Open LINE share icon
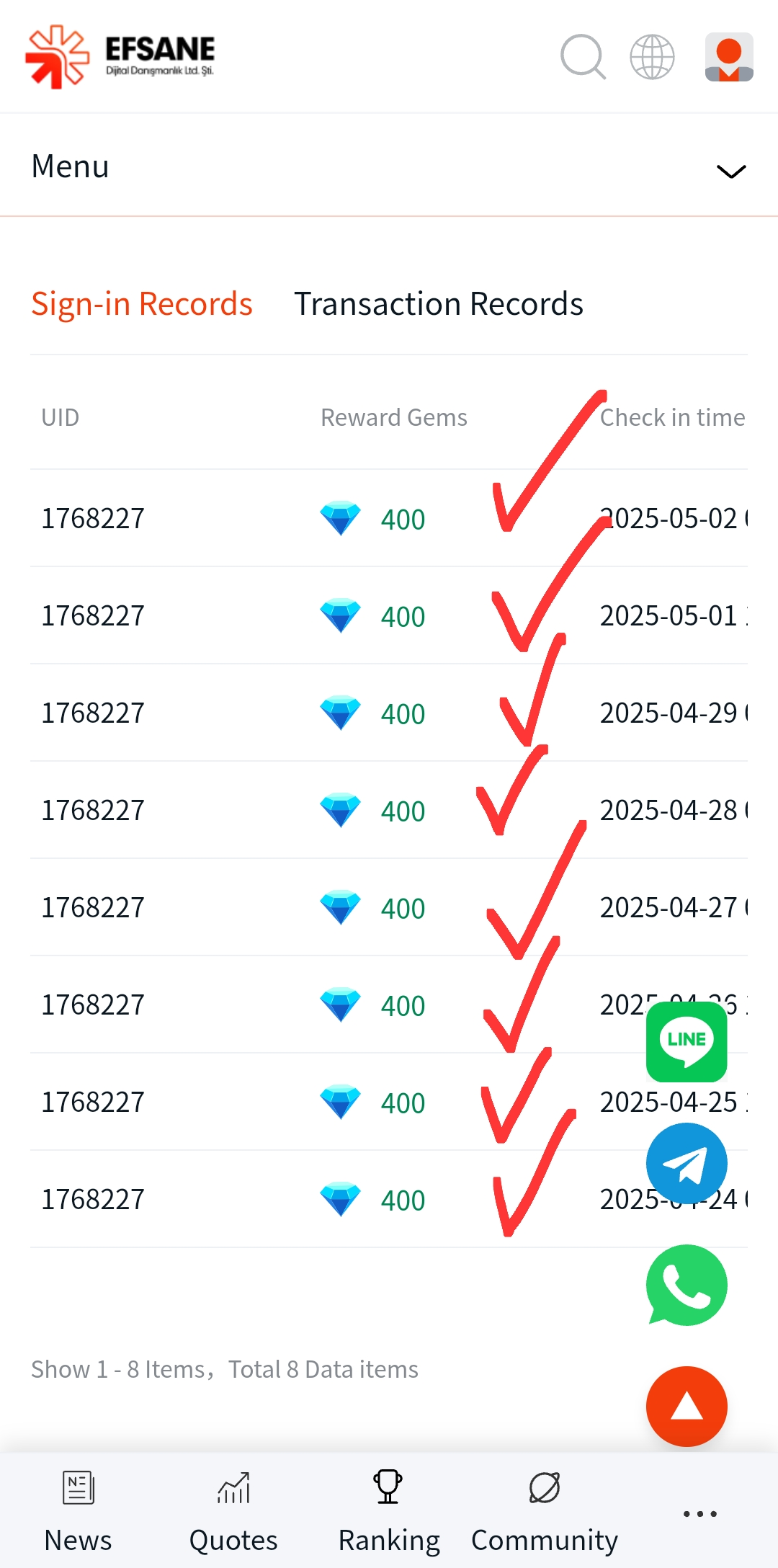This screenshot has height=1568, width=778. coord(687,1043)
